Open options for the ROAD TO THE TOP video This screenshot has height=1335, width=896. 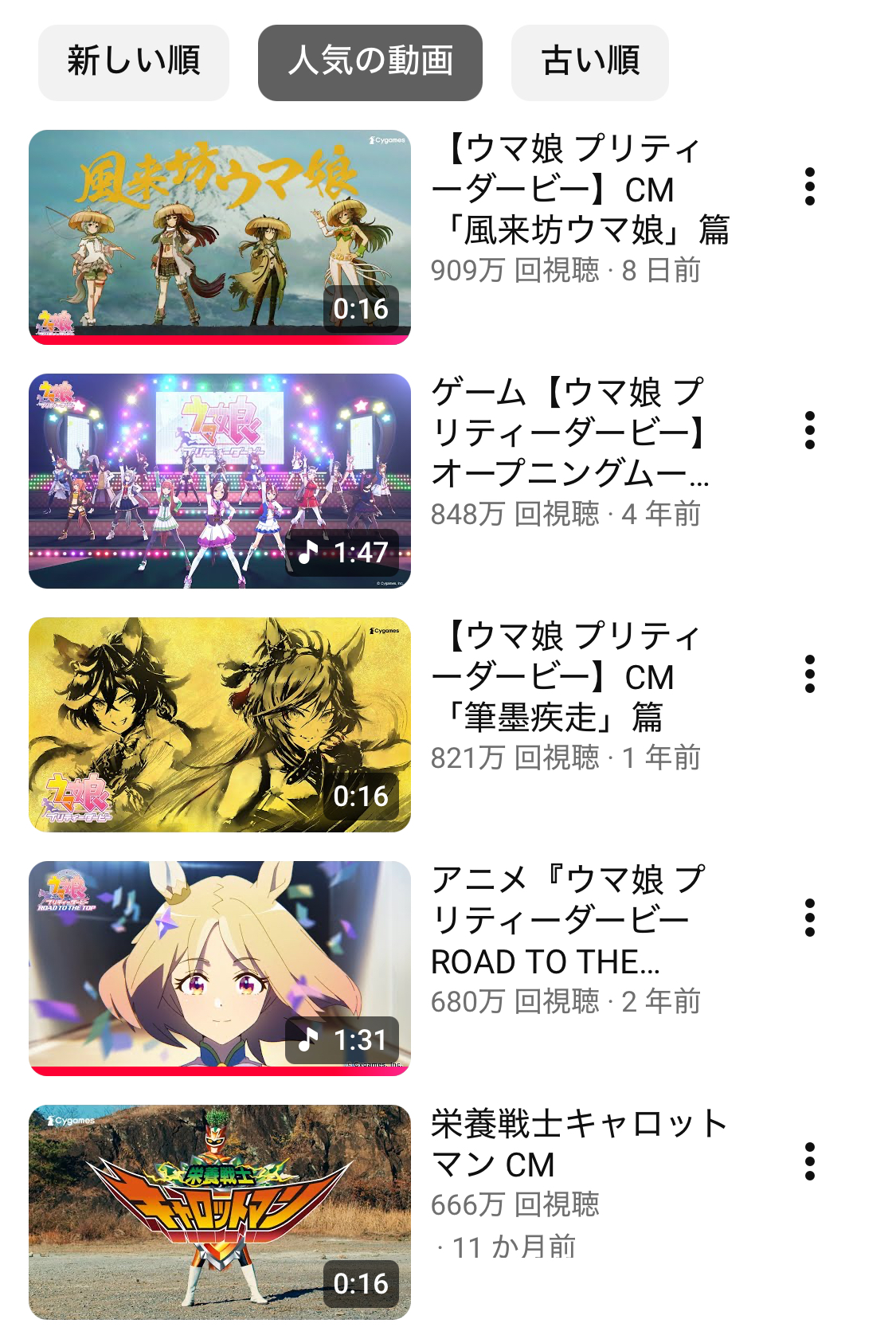(x=809, y=918)
